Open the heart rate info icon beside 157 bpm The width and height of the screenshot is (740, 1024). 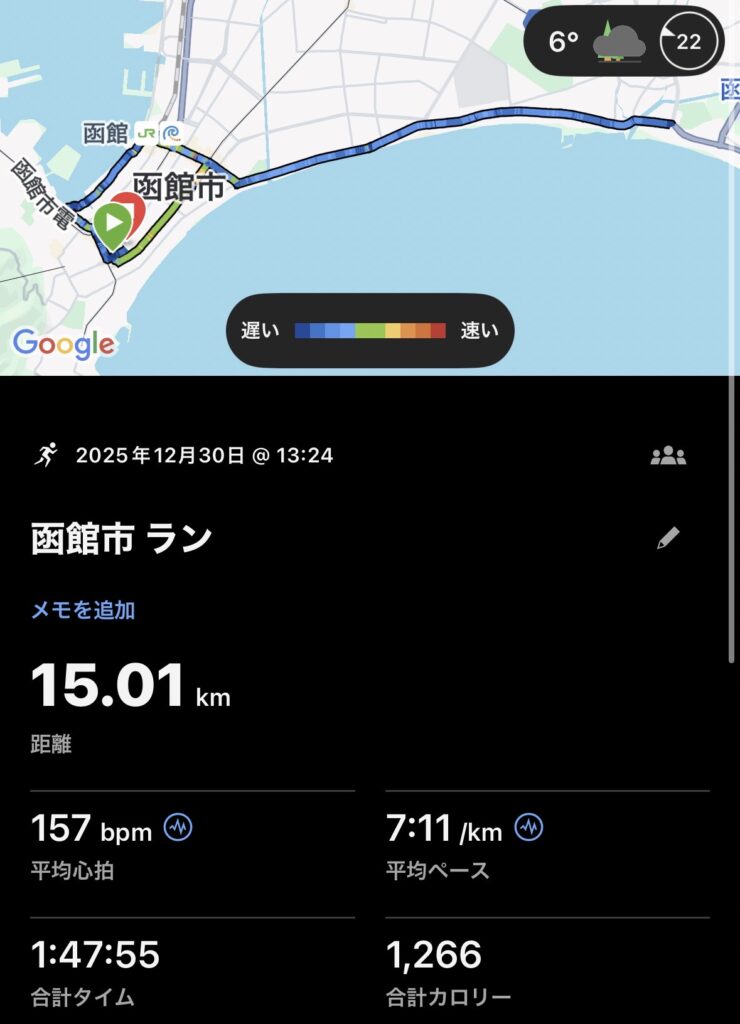178,828
